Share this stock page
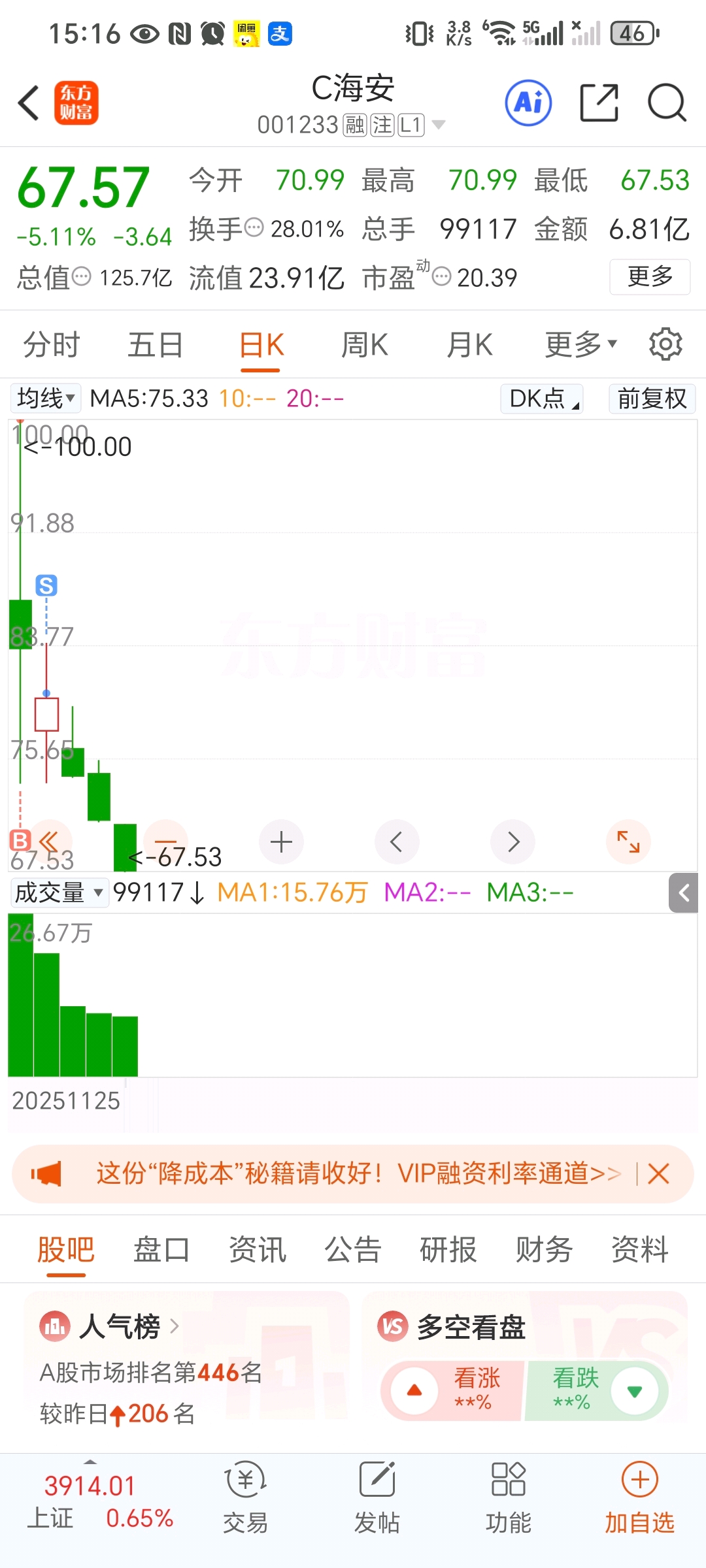 click(599, 103)
